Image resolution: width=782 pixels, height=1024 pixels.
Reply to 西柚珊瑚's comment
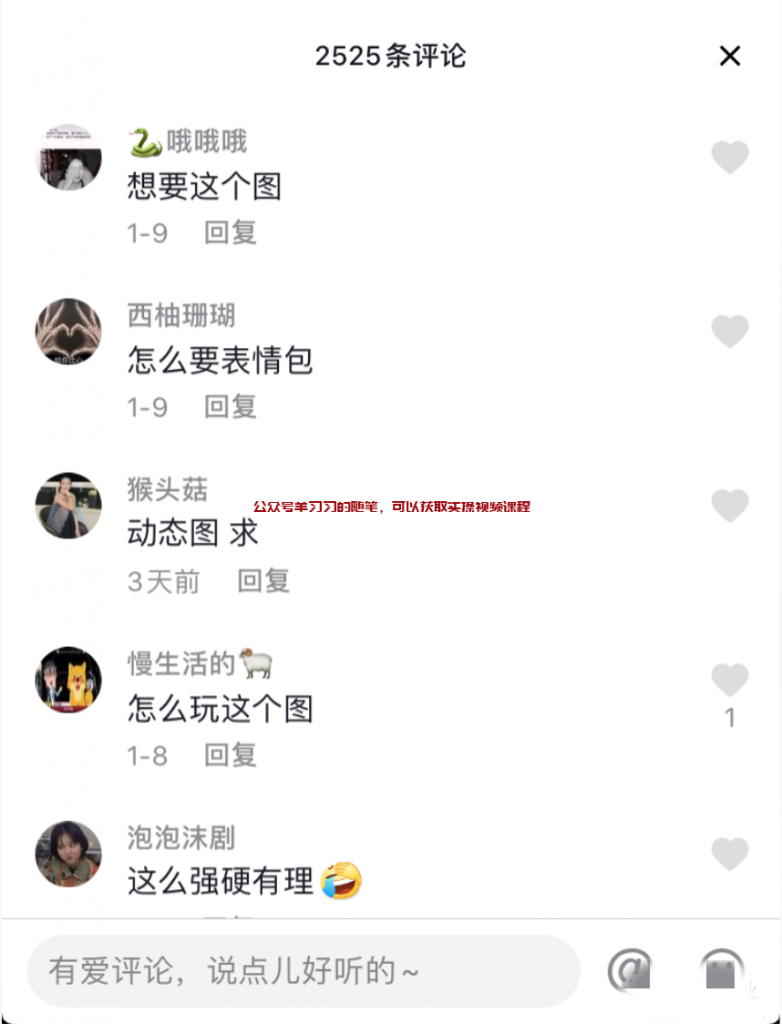coord(230,407)
